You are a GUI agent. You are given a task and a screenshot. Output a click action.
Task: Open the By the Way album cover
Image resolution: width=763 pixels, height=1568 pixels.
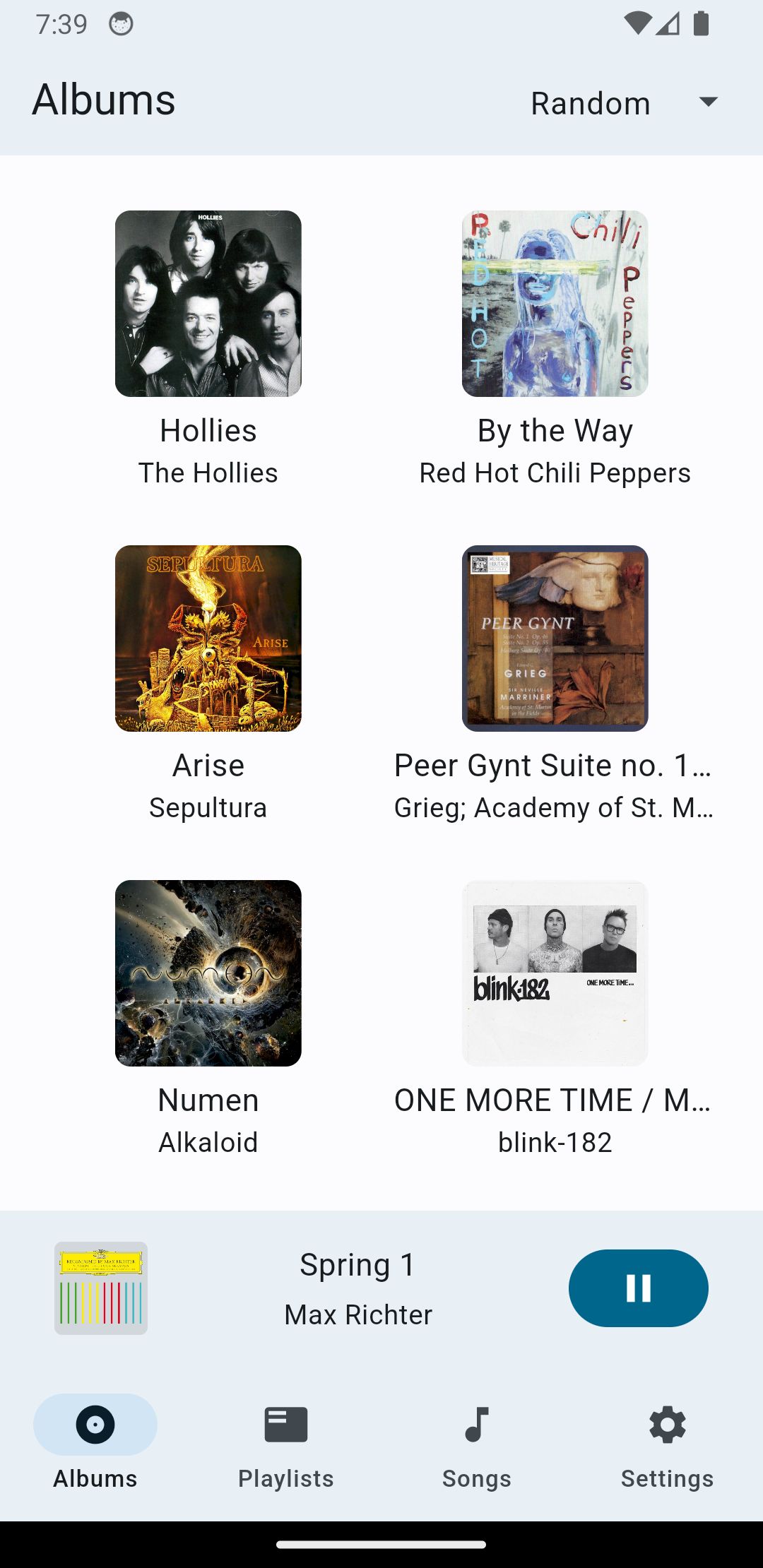tap(554, 304)
